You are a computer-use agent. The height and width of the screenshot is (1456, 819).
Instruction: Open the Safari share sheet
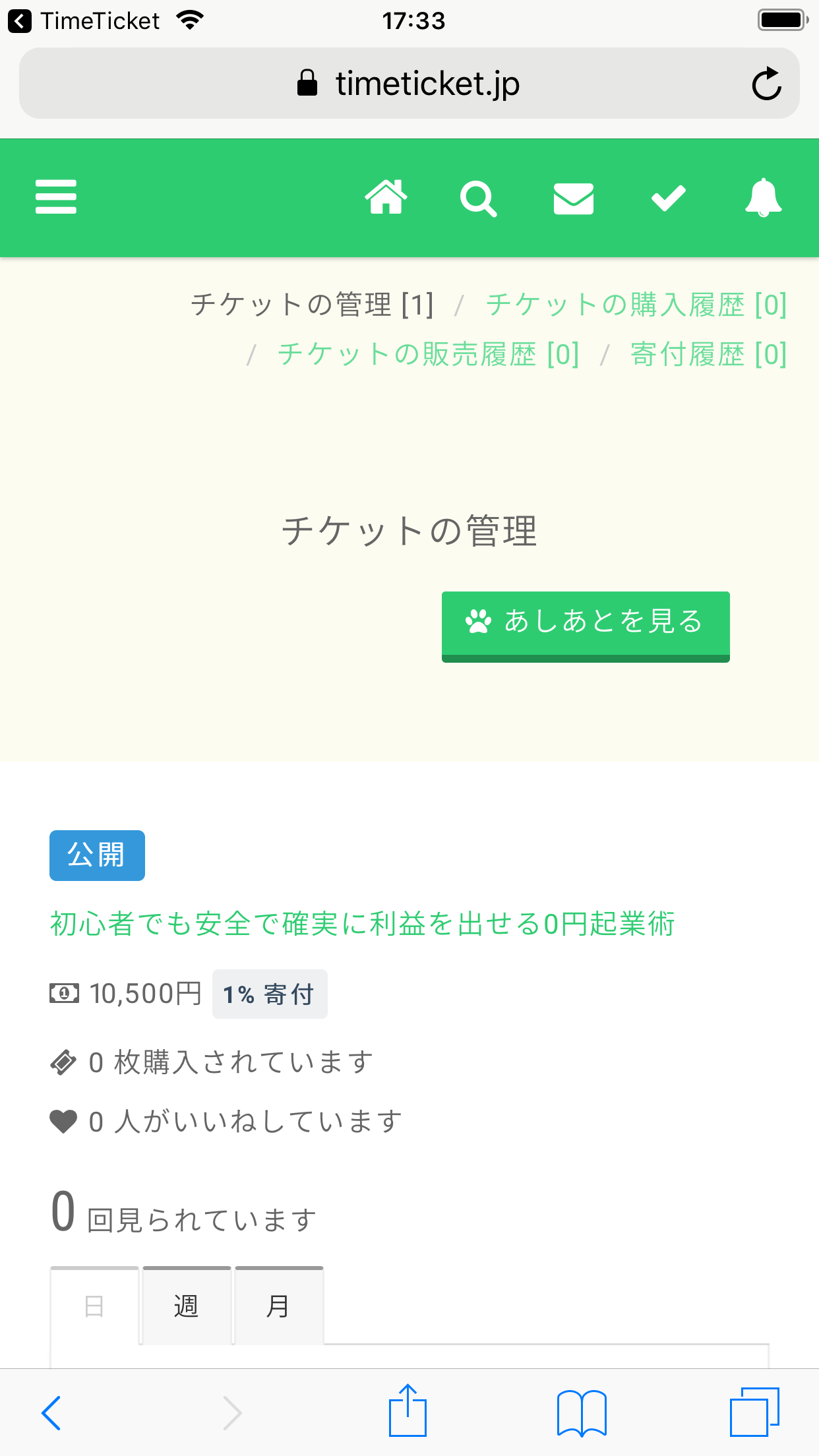pyautogui.click(x=408, y=1411)
